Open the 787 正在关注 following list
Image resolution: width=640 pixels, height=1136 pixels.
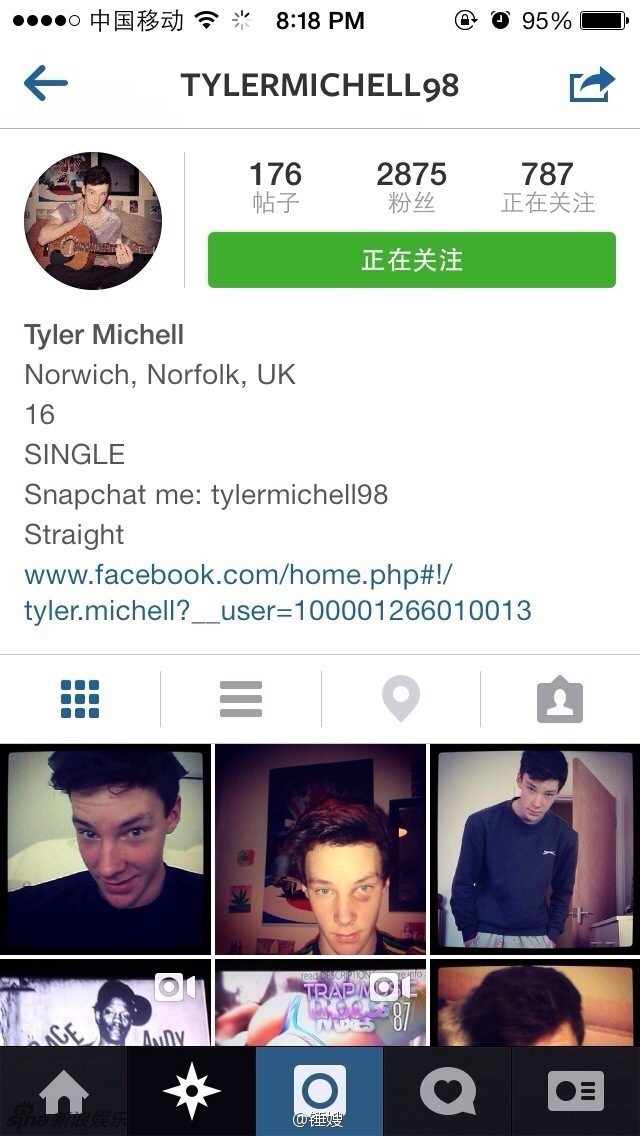tap(547, 187)
